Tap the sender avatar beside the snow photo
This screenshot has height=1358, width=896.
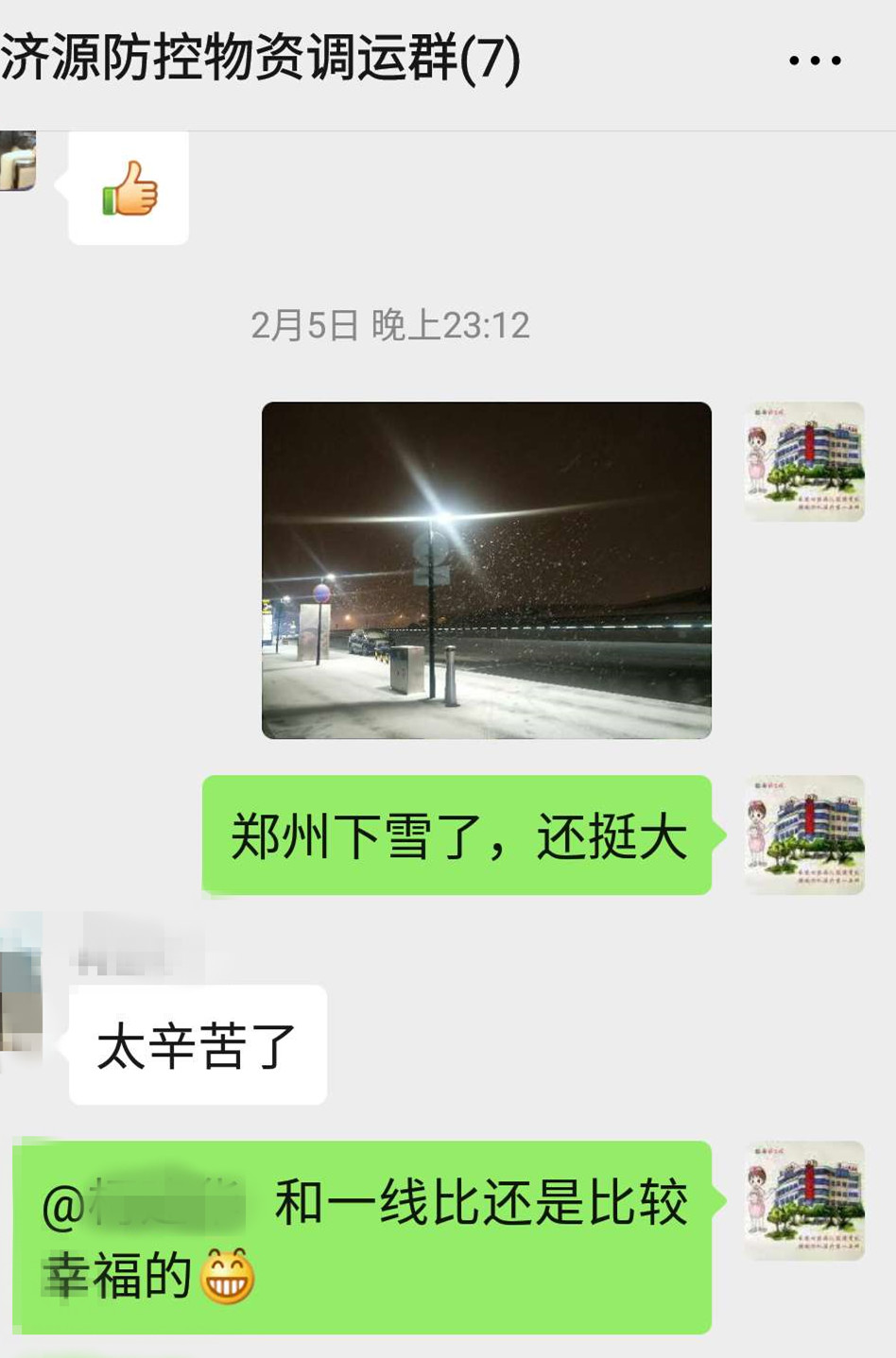(804, 462)
